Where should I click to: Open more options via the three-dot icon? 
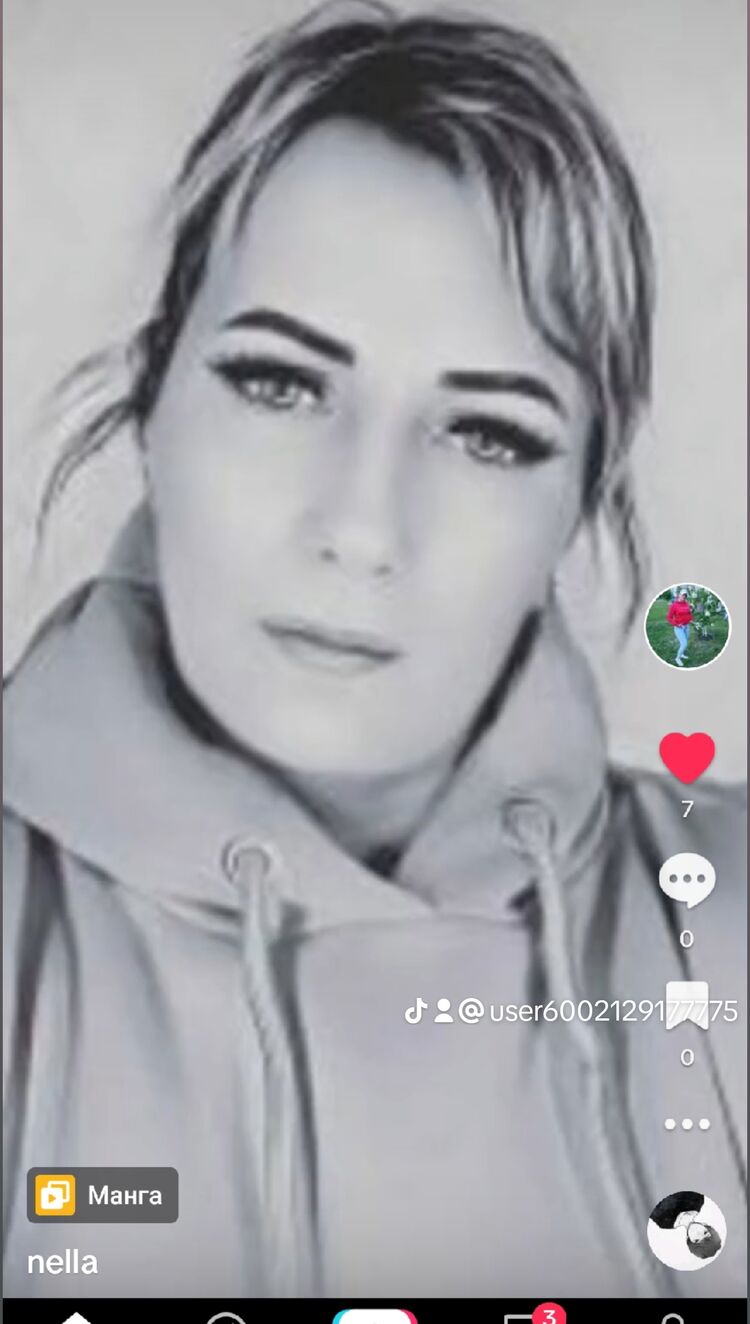[686, 1122]
